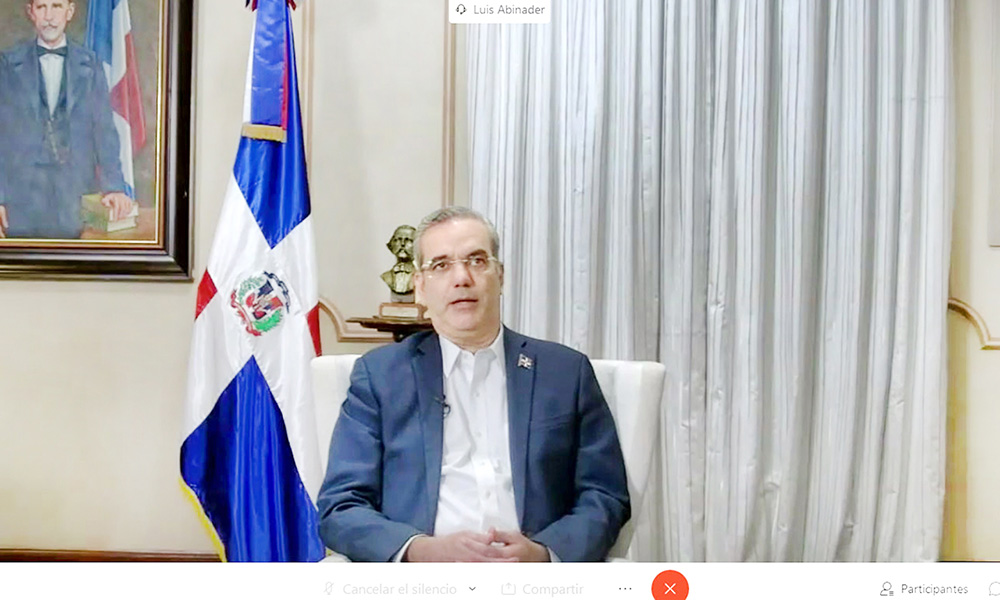Open the Participantes panel

tap(924, 589)
